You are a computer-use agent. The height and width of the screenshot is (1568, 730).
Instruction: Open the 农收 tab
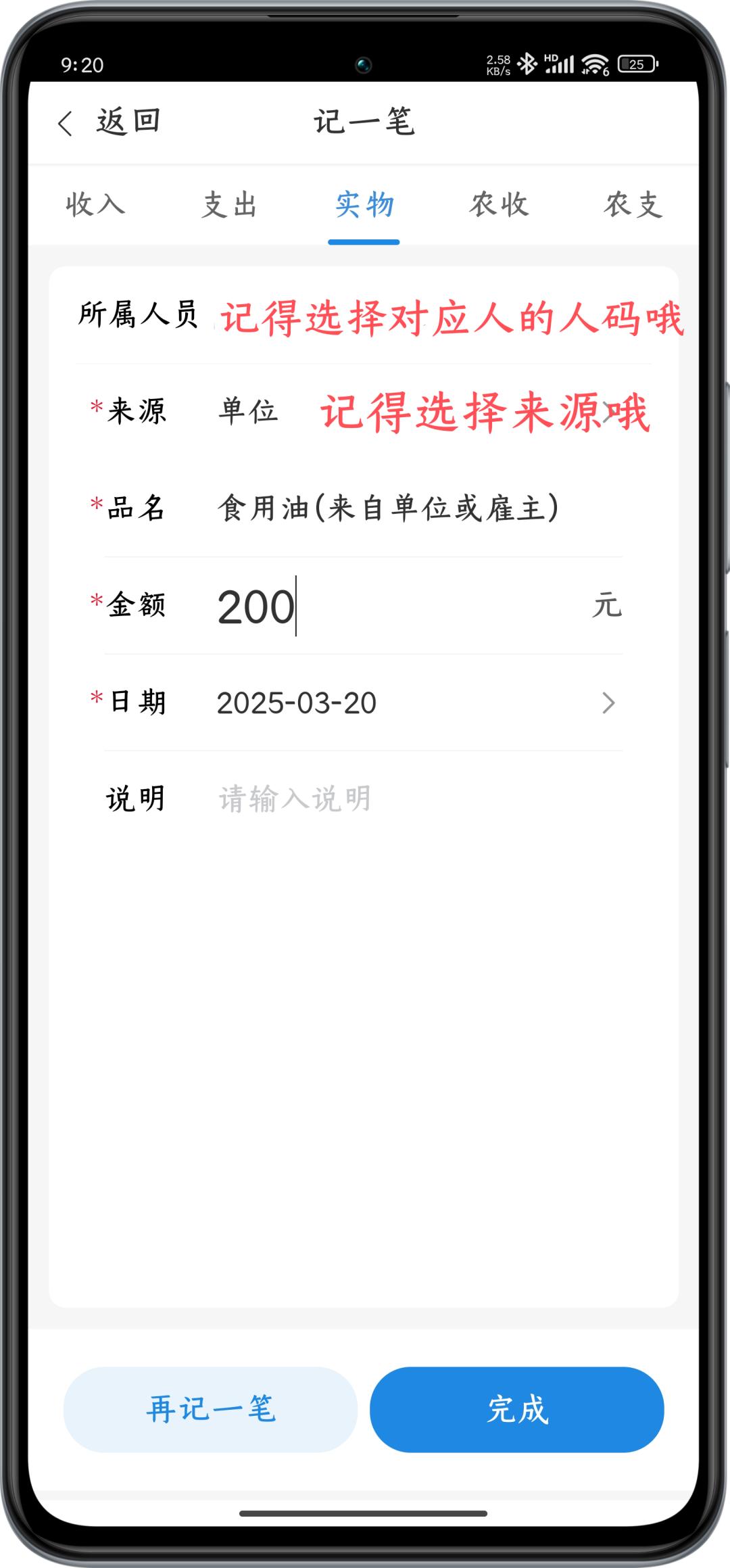coord(498,204)
